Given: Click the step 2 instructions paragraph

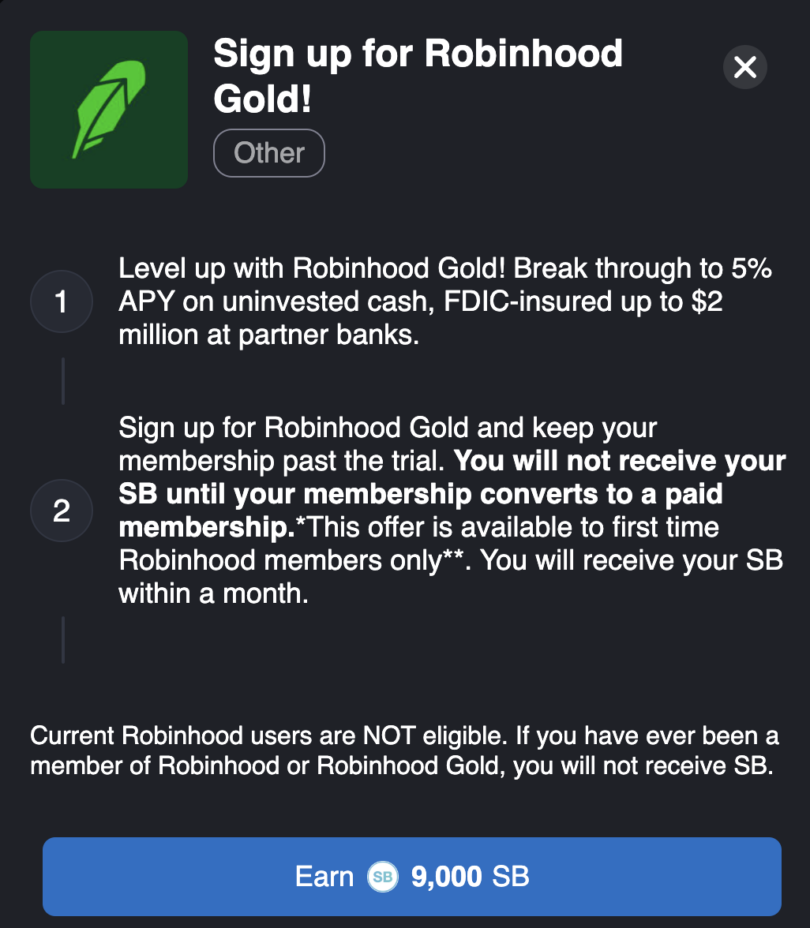Looking at the screenshot, I should 450,510.
